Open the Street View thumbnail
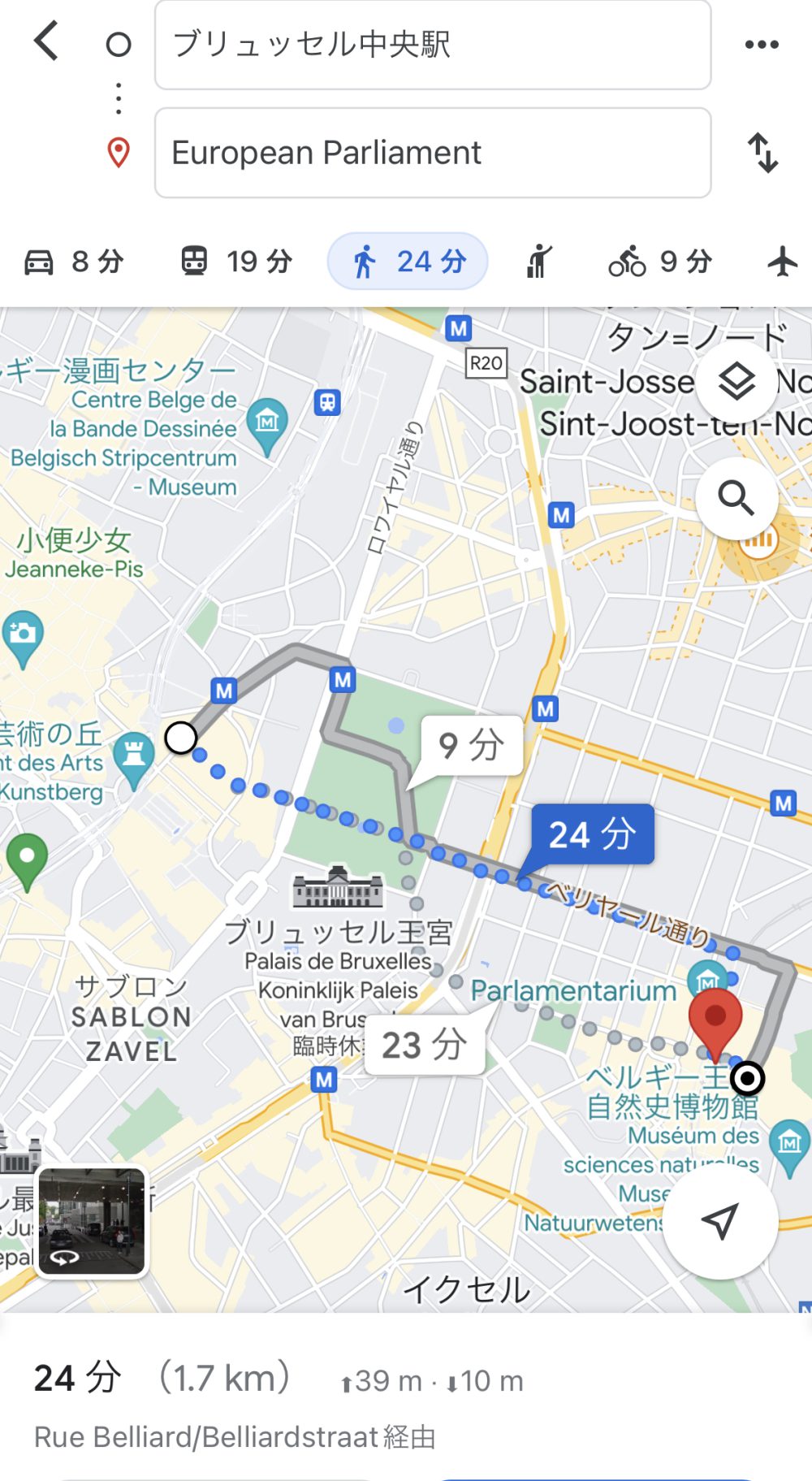This screenshot has width=812, height=1481. [92, 1222]
